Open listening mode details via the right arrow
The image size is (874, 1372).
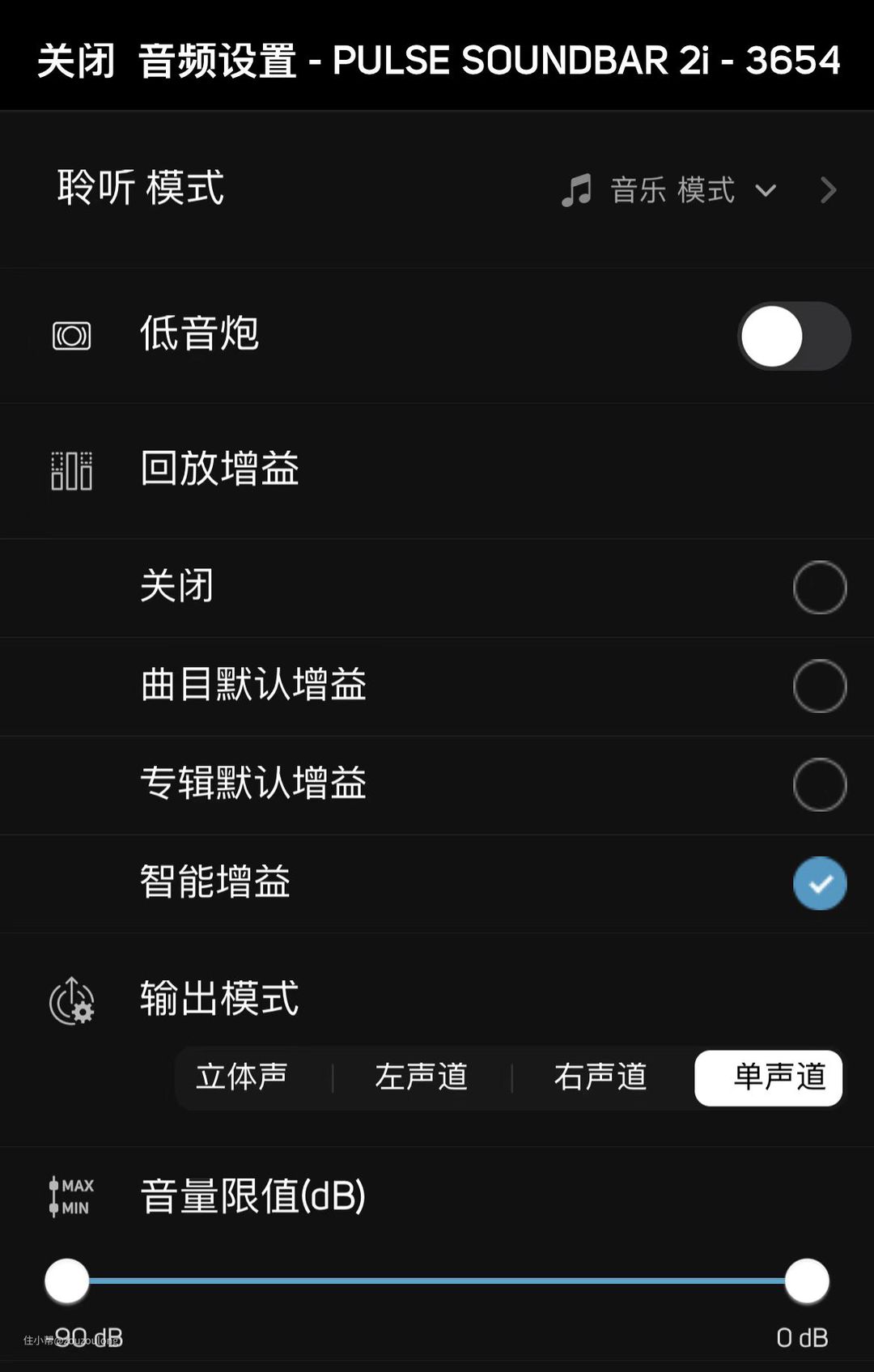[828, 191]
